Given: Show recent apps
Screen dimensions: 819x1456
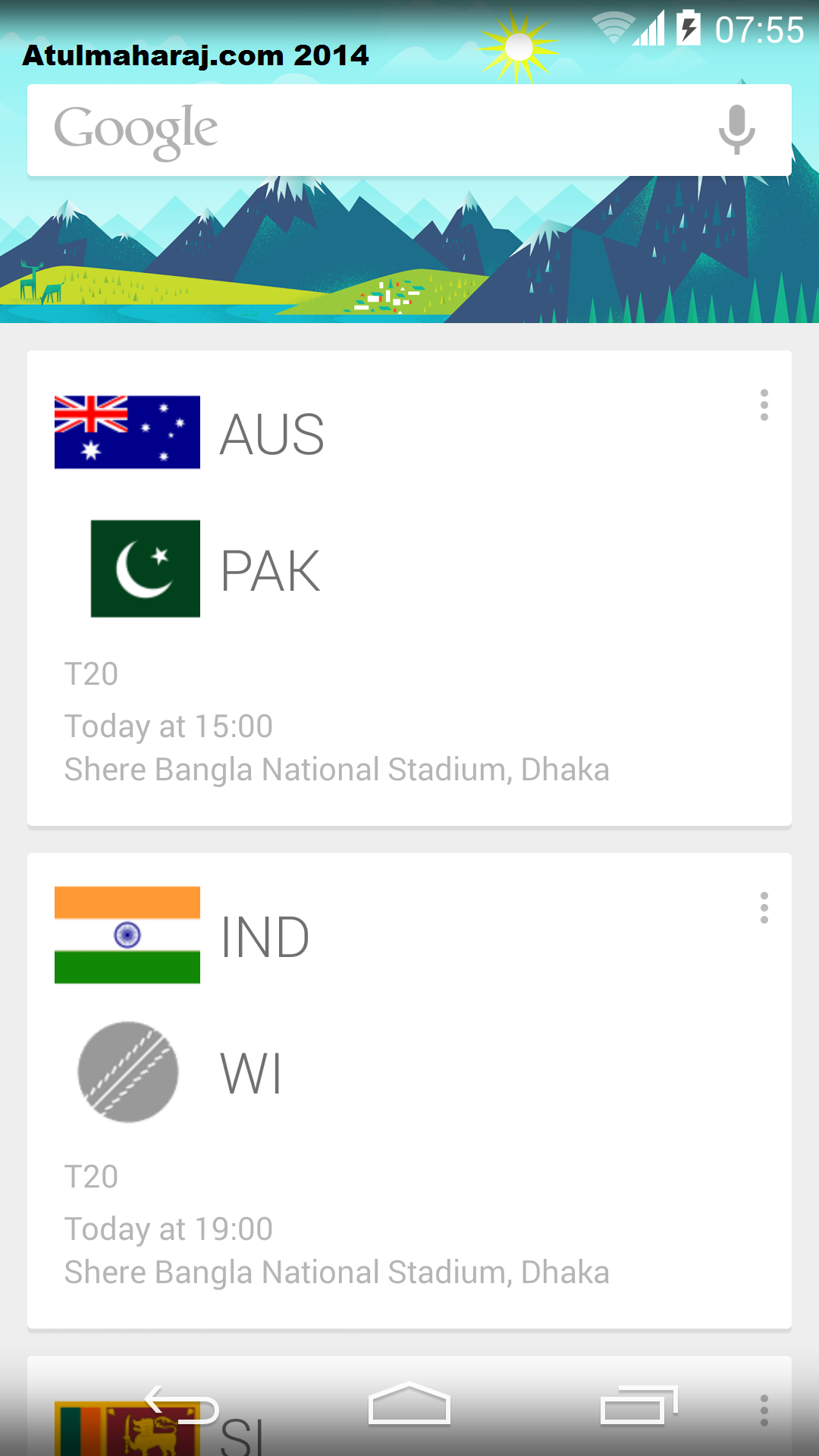Looking at the screenshot, I should tap(639, 1404).
